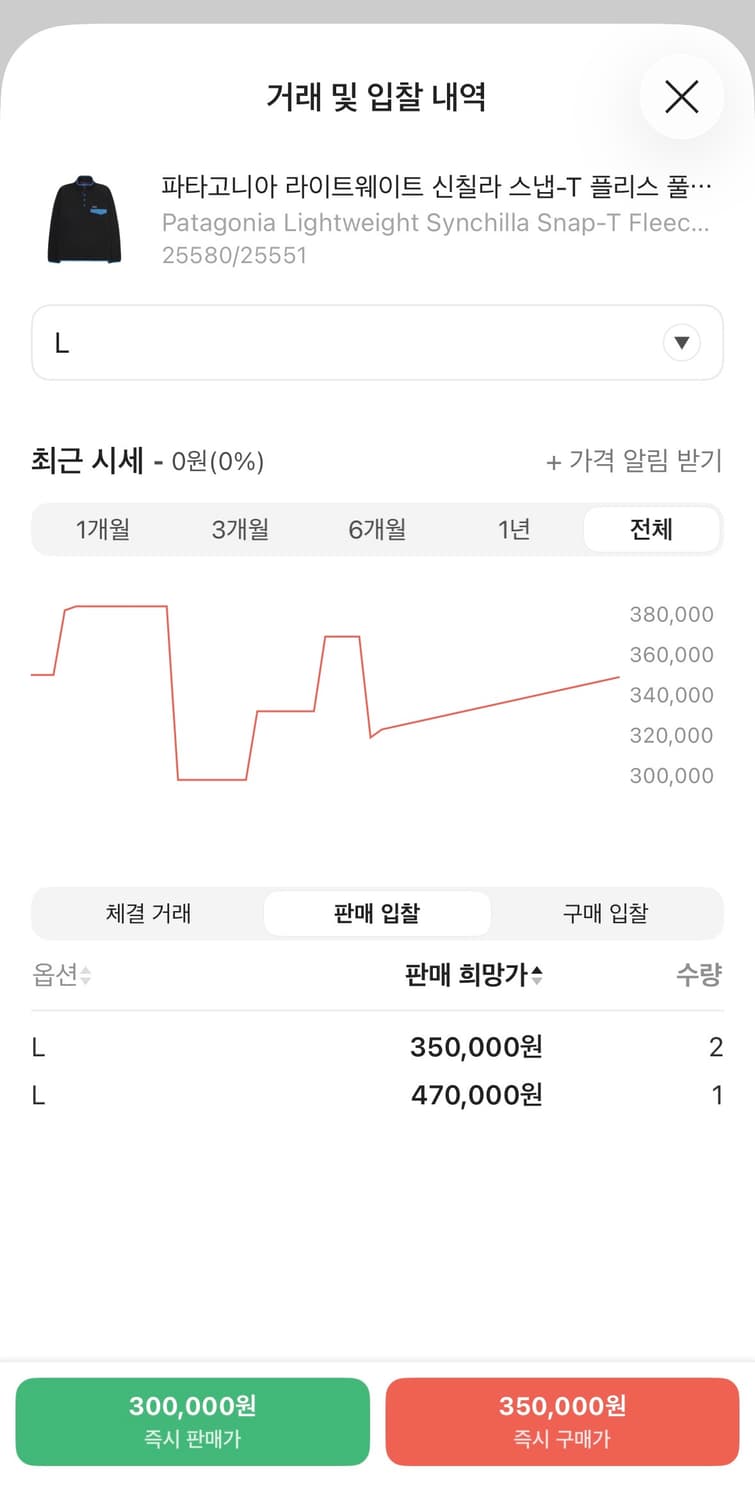Select the 1년 chart period tab
Viewport: 755px width, 1500px height.
tap(514, 530)
